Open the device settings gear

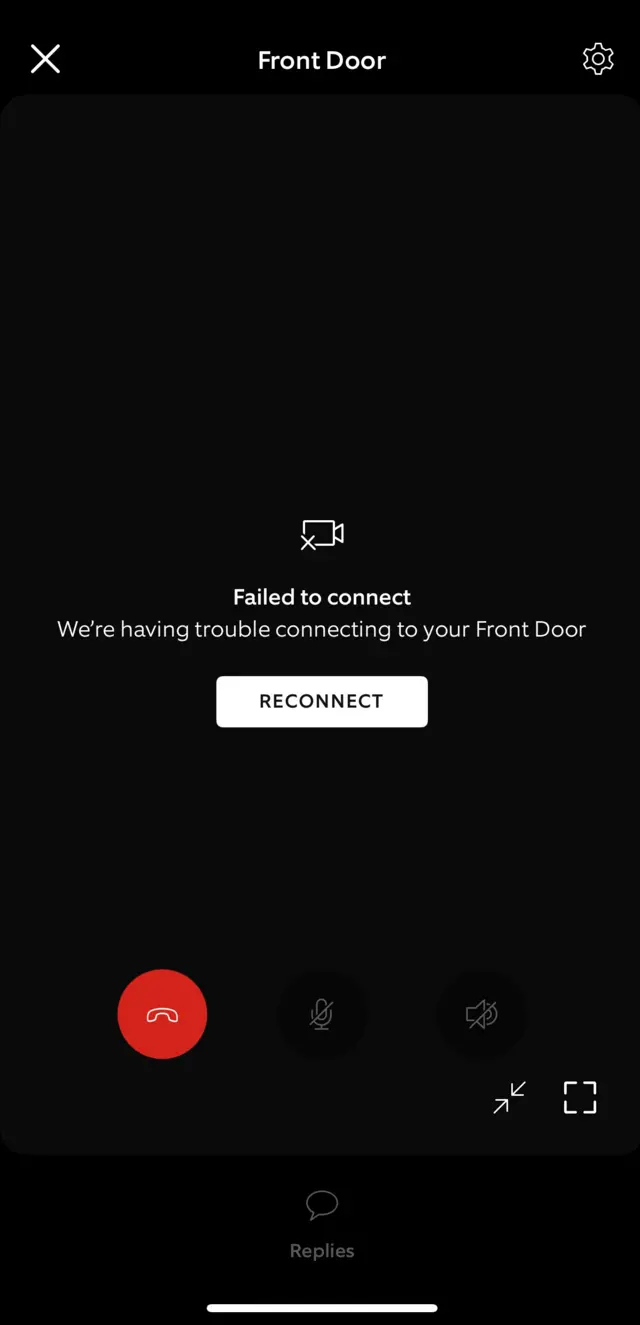click(597, 59)
